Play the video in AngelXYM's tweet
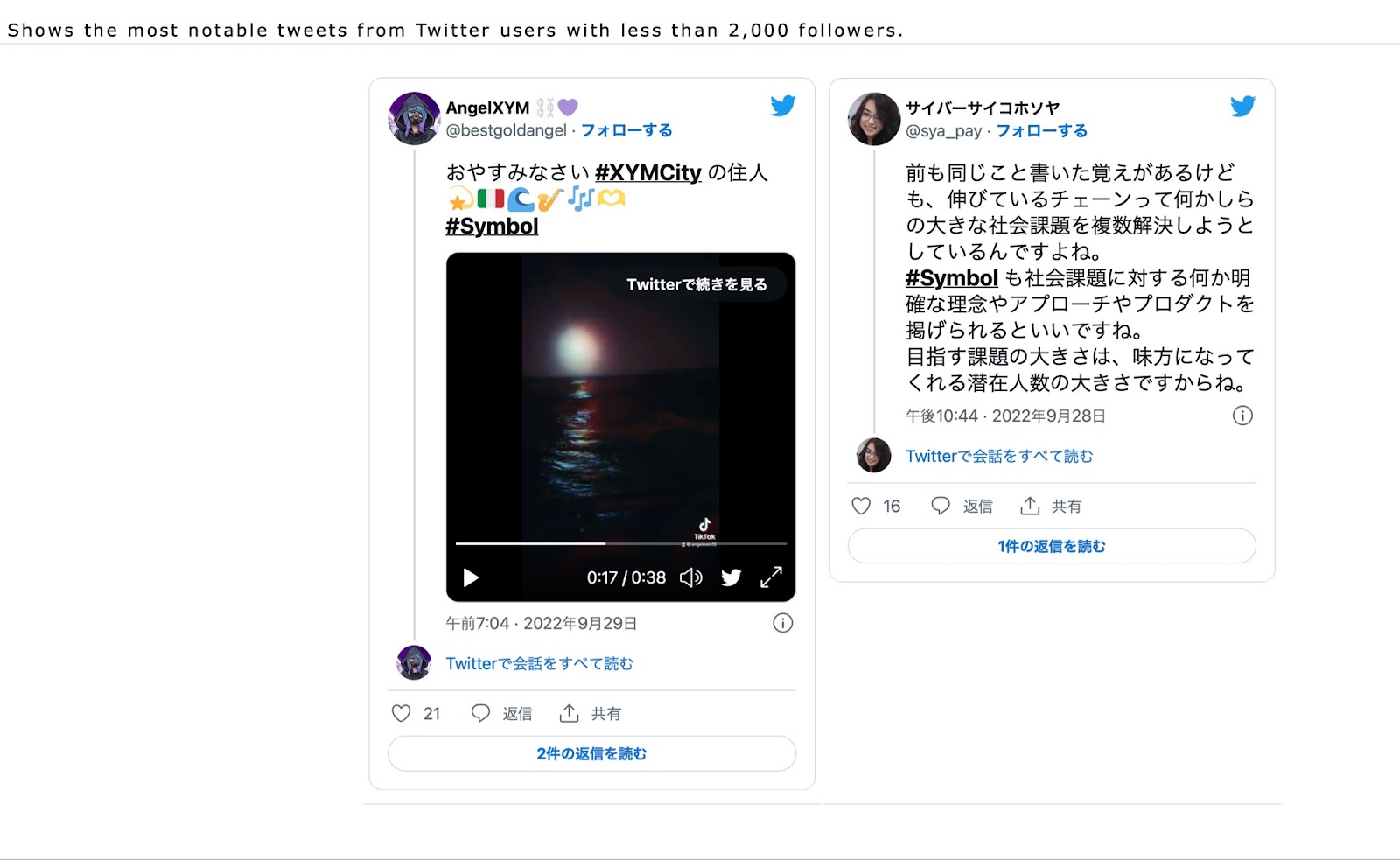The height and width of the screenshot is (860, 1400). 471,577
